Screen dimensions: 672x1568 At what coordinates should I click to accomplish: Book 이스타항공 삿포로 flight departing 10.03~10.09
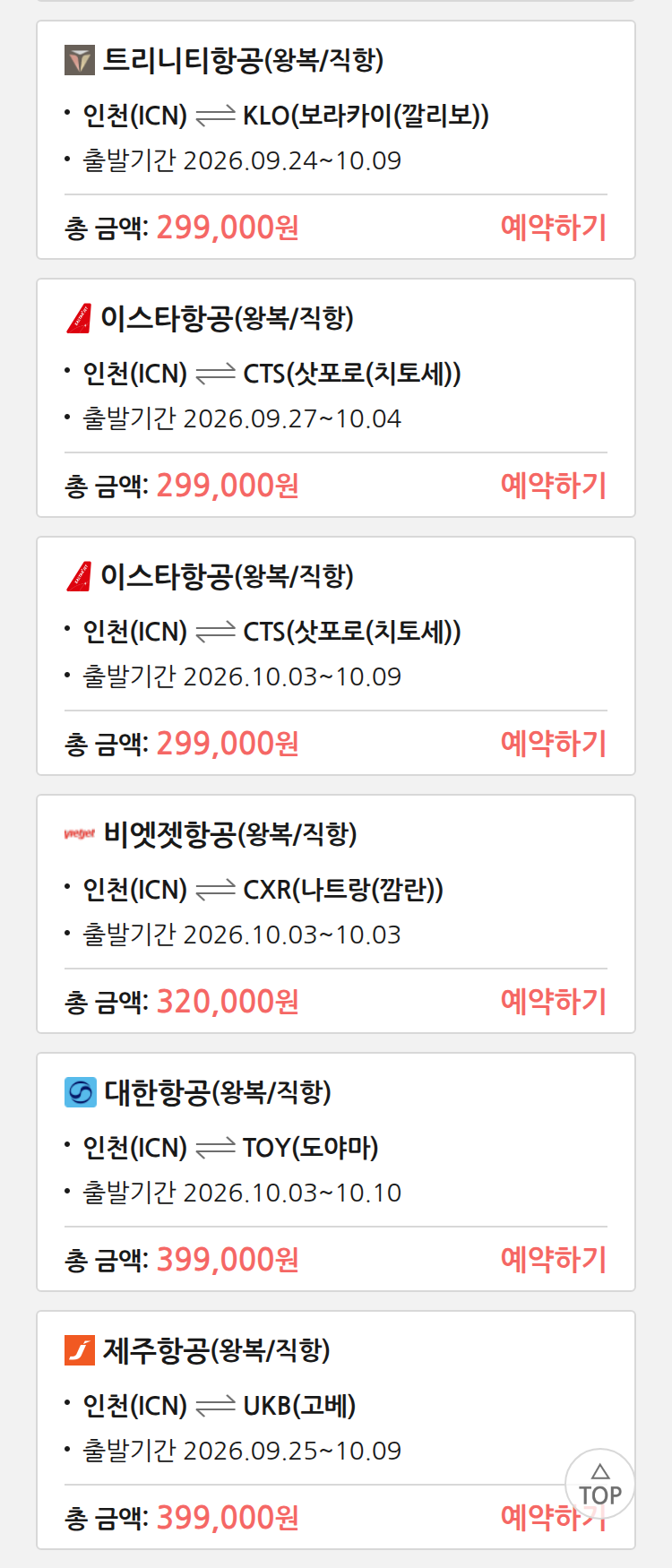tap(554, 744)
